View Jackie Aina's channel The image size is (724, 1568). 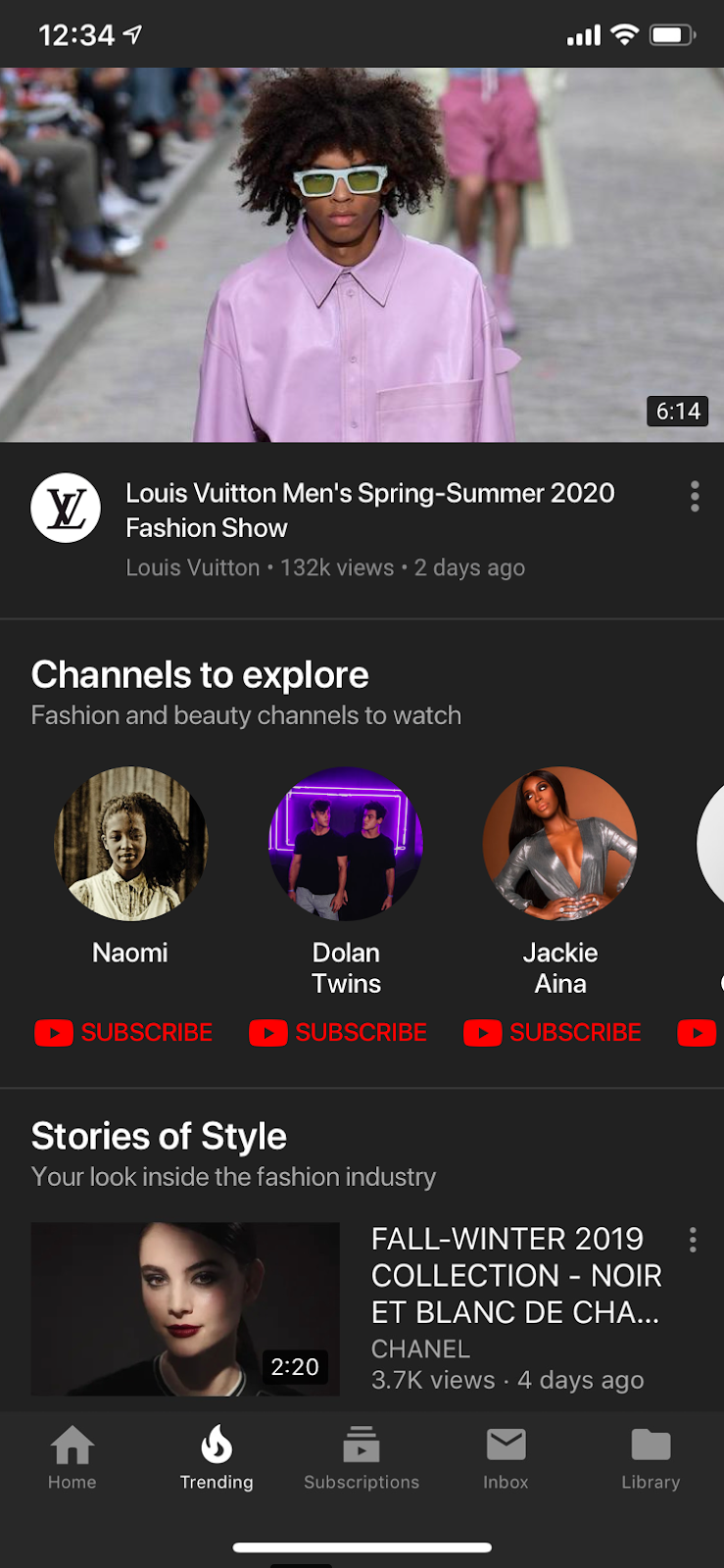click(x=560, y=844)
